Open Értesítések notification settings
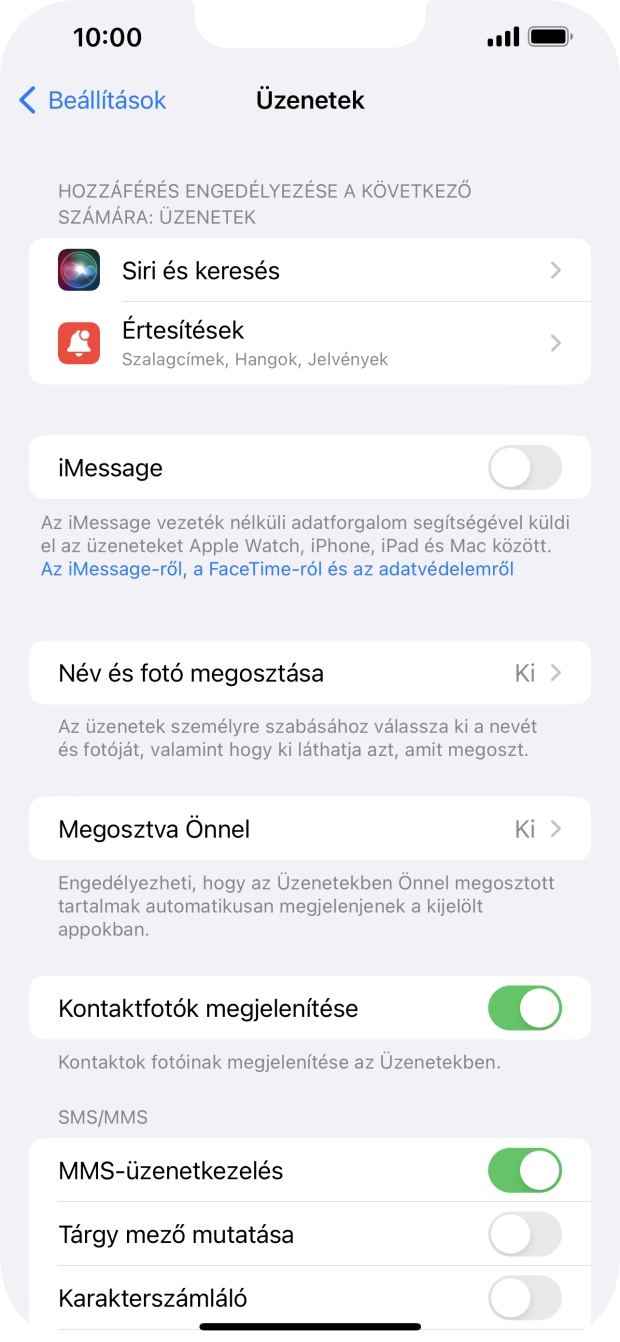The height and width of the screenshot is (1342, 620). [x=310, y=343]
